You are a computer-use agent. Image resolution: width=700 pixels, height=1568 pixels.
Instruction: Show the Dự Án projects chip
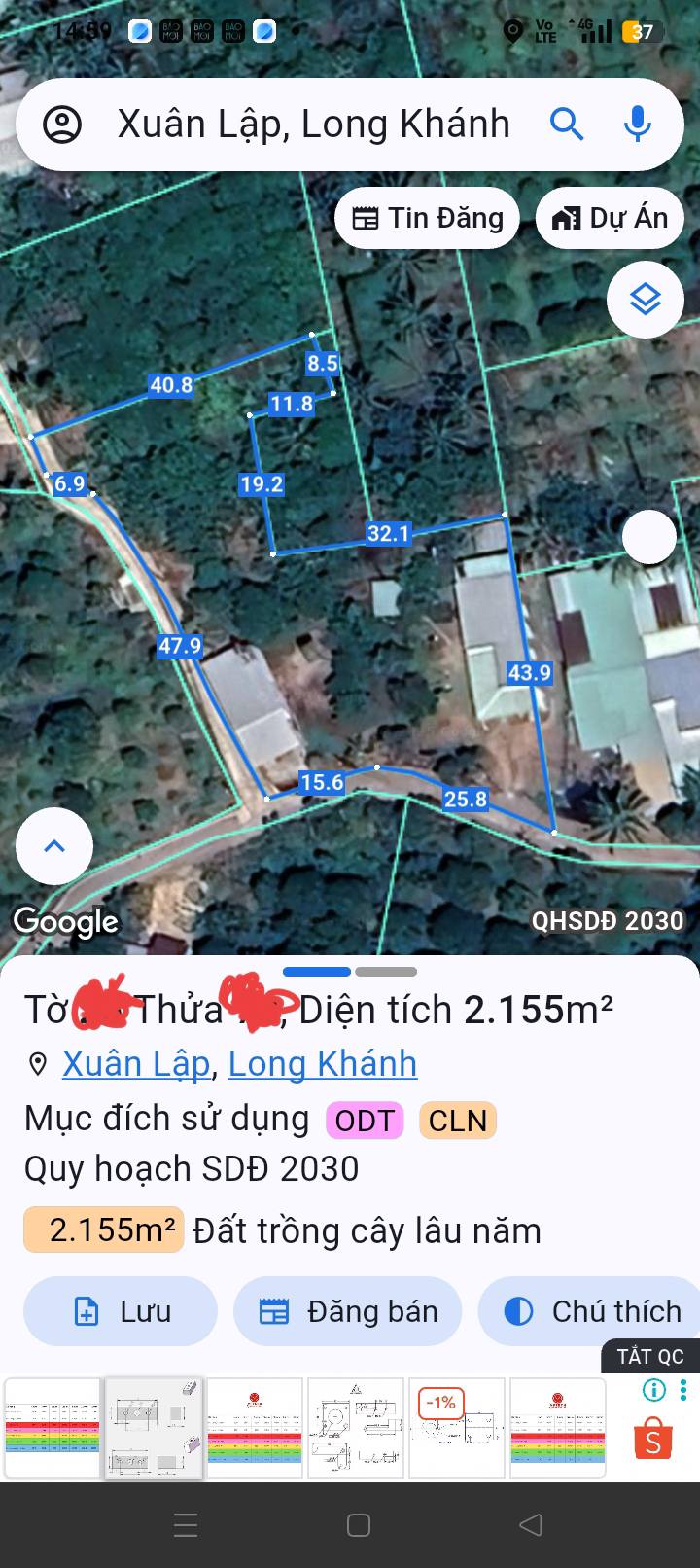610,218
